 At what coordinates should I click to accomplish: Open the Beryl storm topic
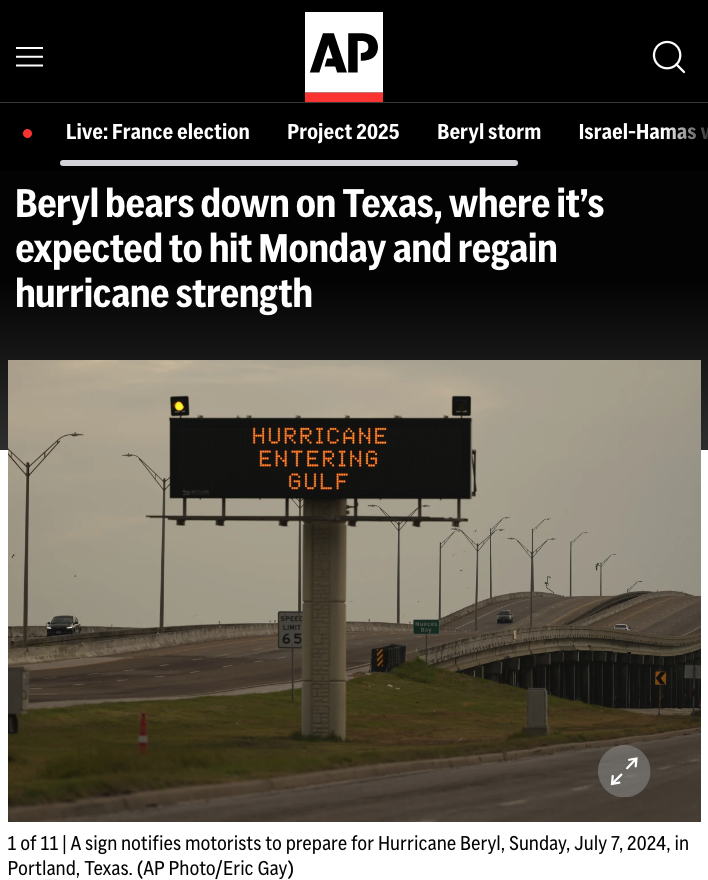489,132
